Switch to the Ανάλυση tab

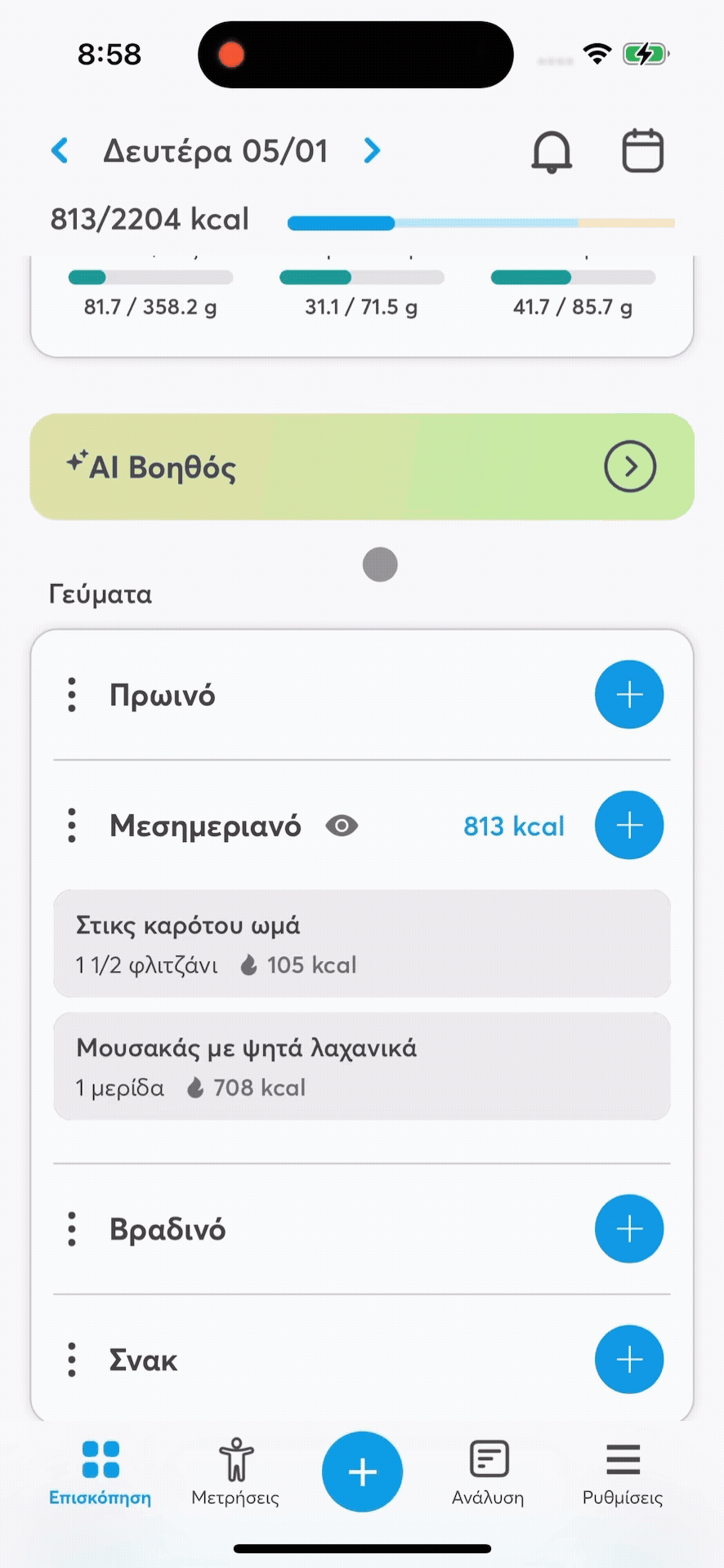tap(488, 1472)
